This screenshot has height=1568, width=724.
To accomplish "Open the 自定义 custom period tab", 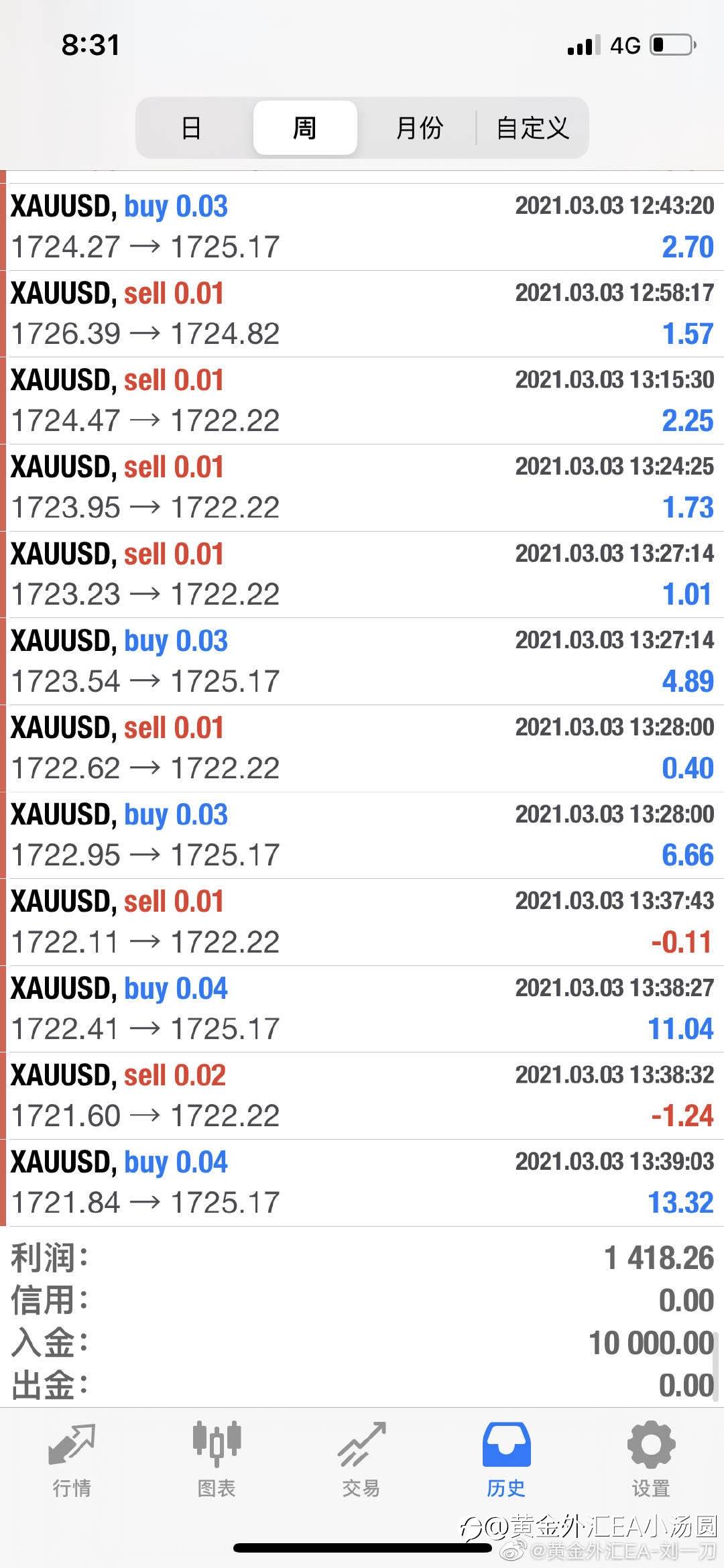I will (533, 127).
